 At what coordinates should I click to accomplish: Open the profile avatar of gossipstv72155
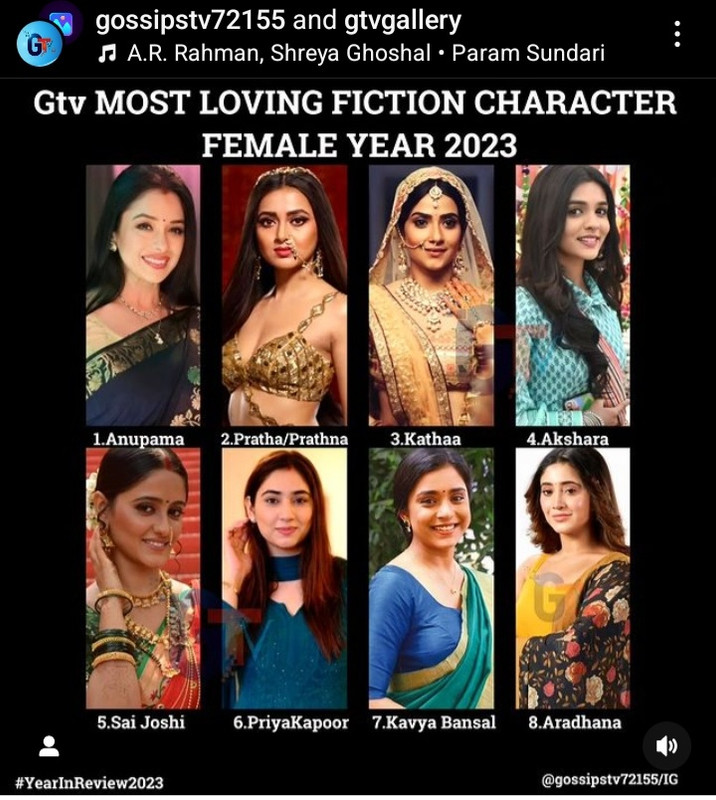point(40,42)
